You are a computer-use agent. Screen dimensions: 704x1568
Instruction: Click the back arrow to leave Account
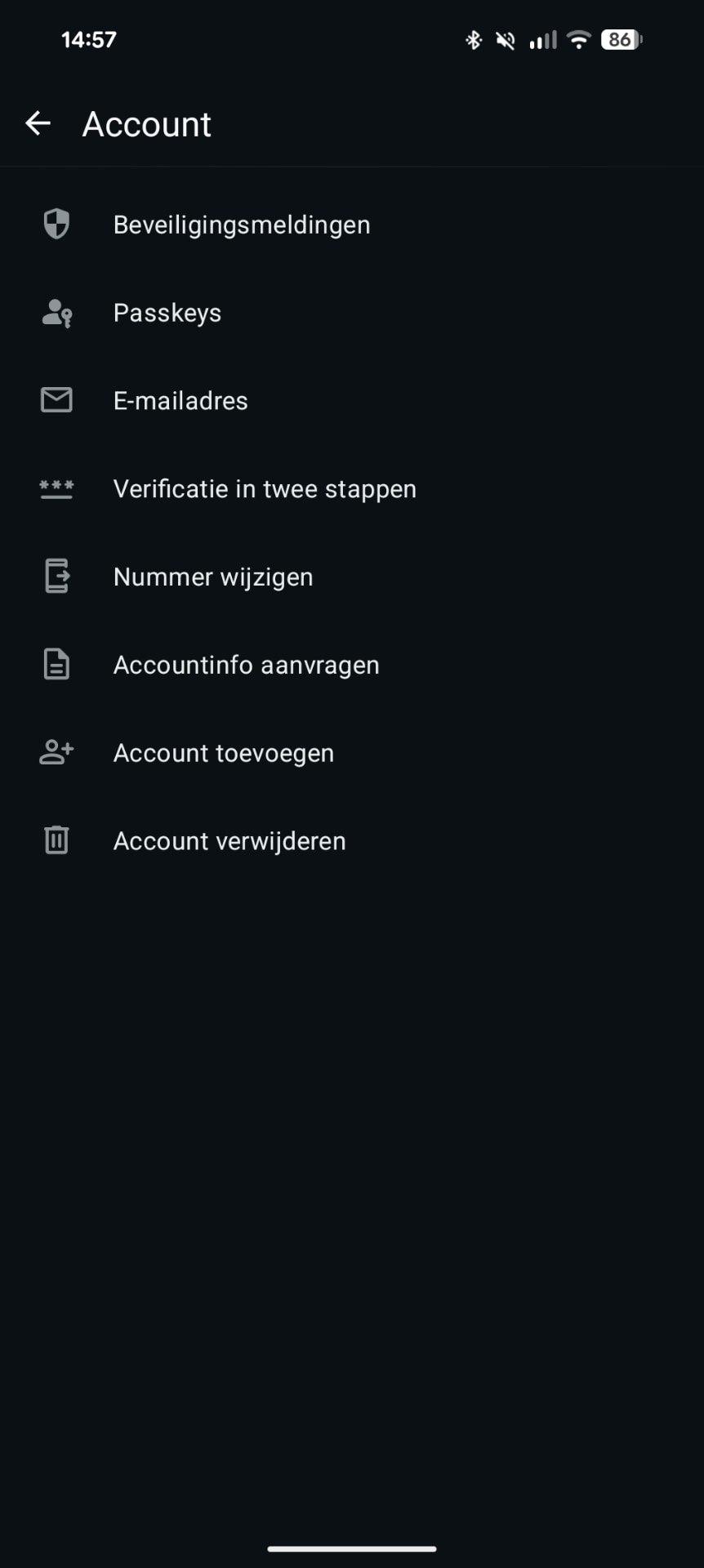38,123
